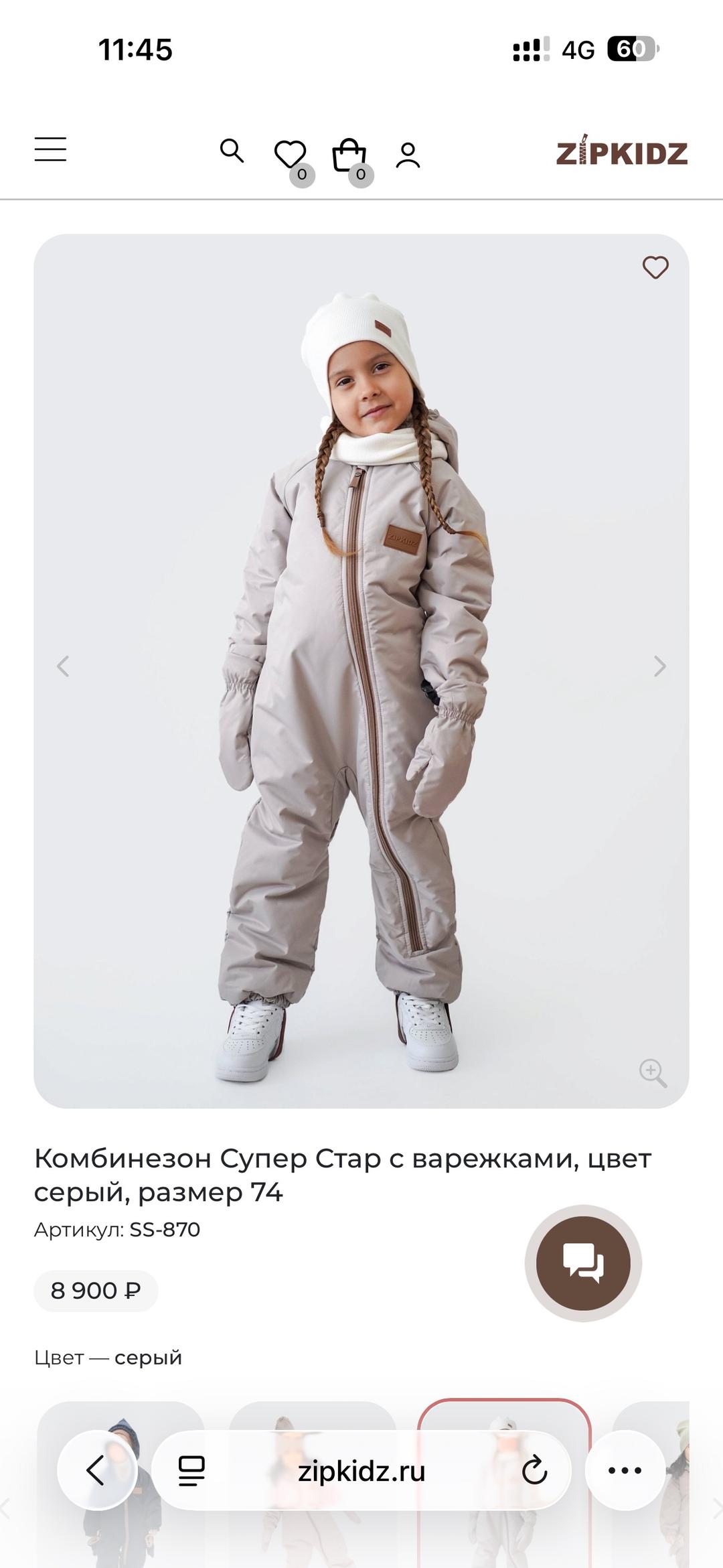The width and height of the screenshot is (723, 1568).
Task: Show the previous product photo
Action: pos(63,666)
